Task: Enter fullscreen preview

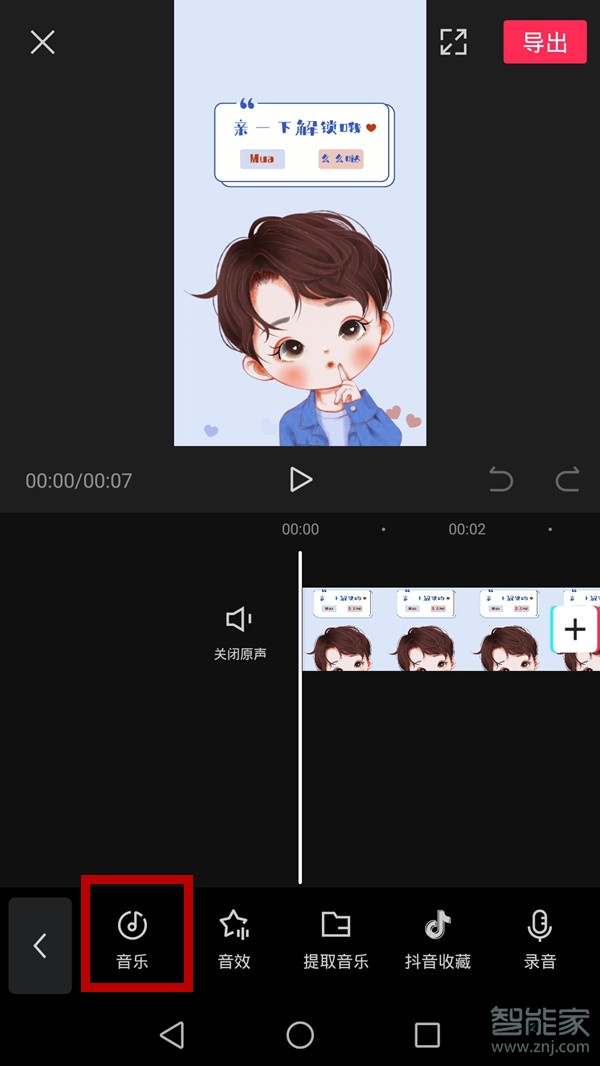Action: pyautogui.click(x=453, y=42)
